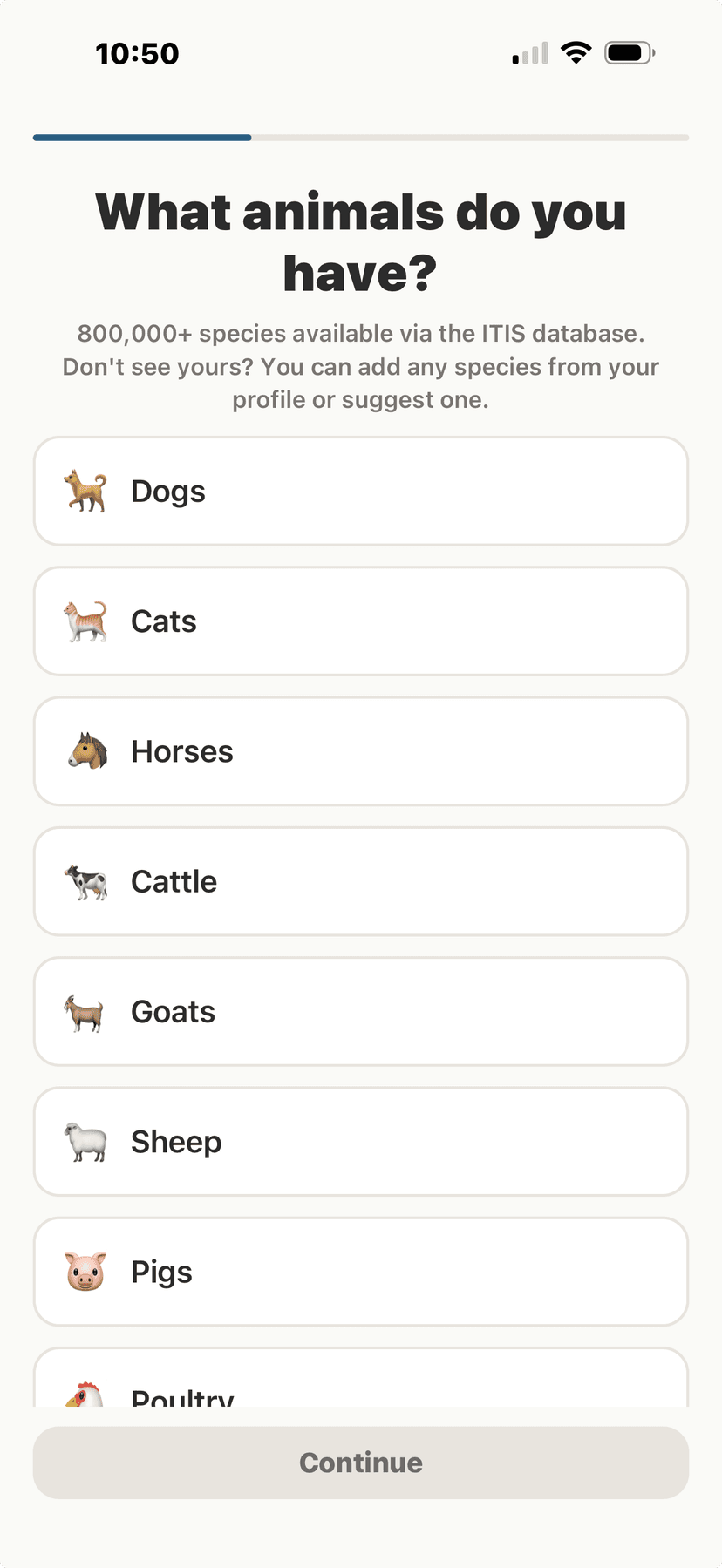Image resolution: width=722 pixels, height=1568 pixels.
Task: Tap the Wi-Fi icon in the status bar
Action: click(576, 52)
